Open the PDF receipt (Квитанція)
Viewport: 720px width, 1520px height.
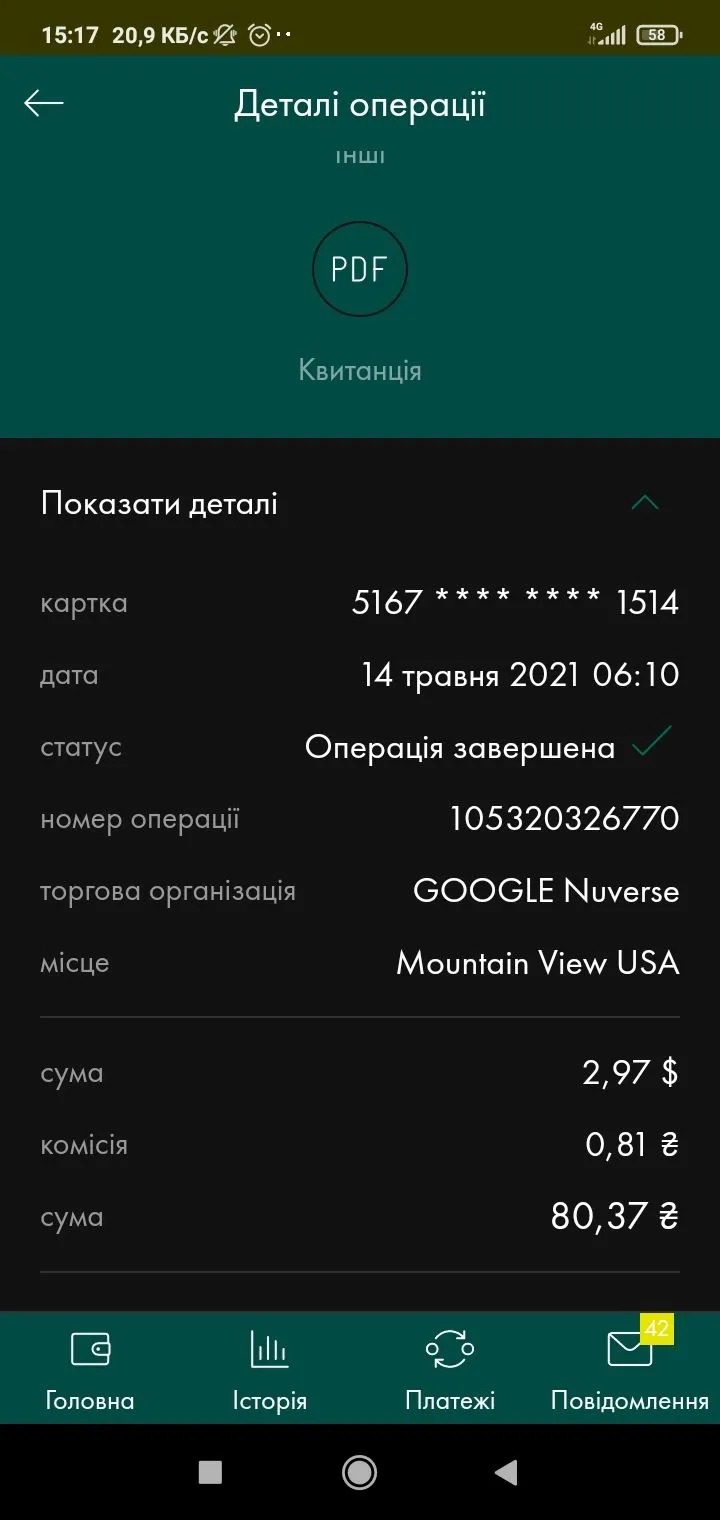click(x=360, y=270)
